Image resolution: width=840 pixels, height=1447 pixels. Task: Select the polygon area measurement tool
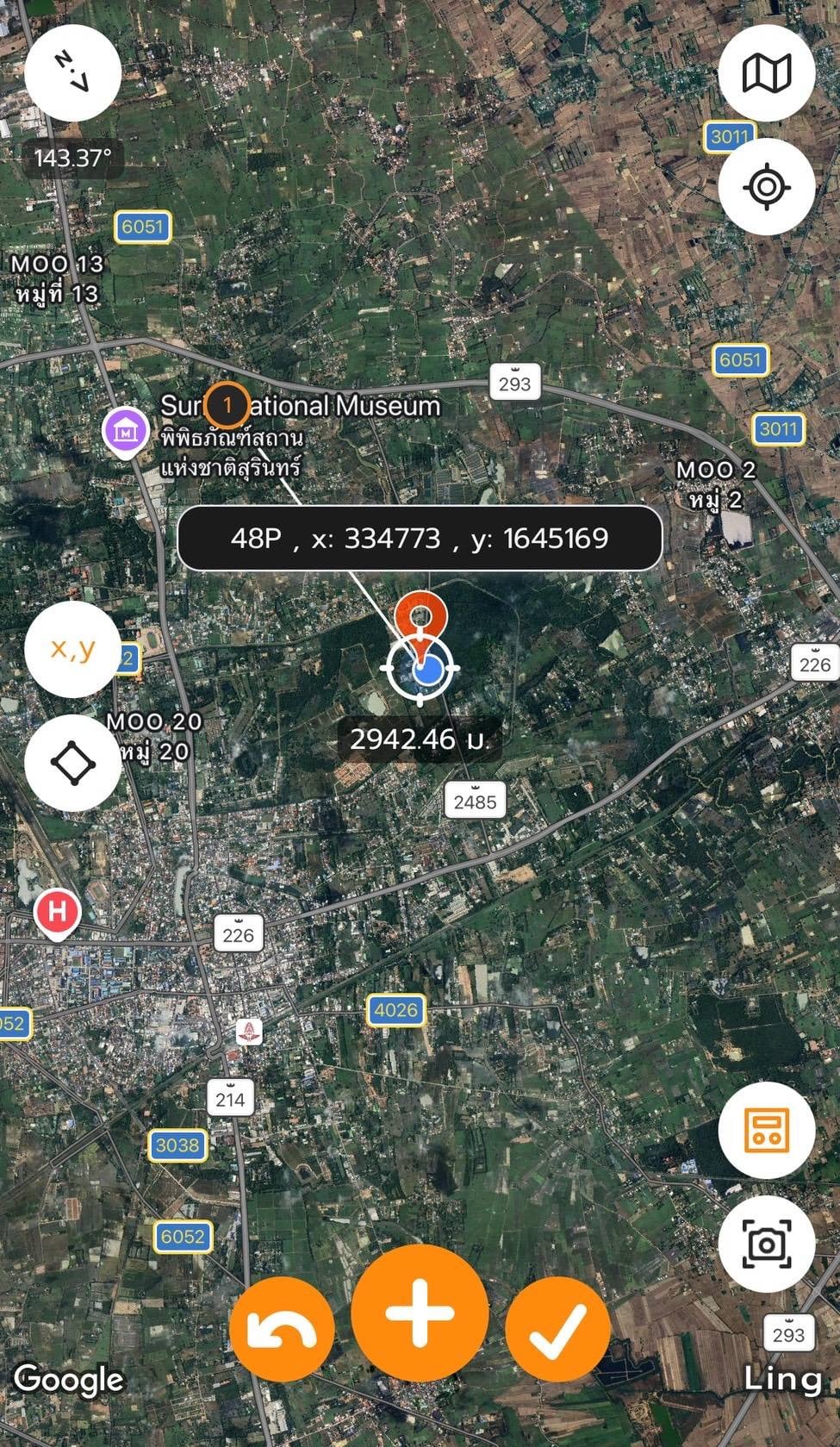click(x=72, y=763)
